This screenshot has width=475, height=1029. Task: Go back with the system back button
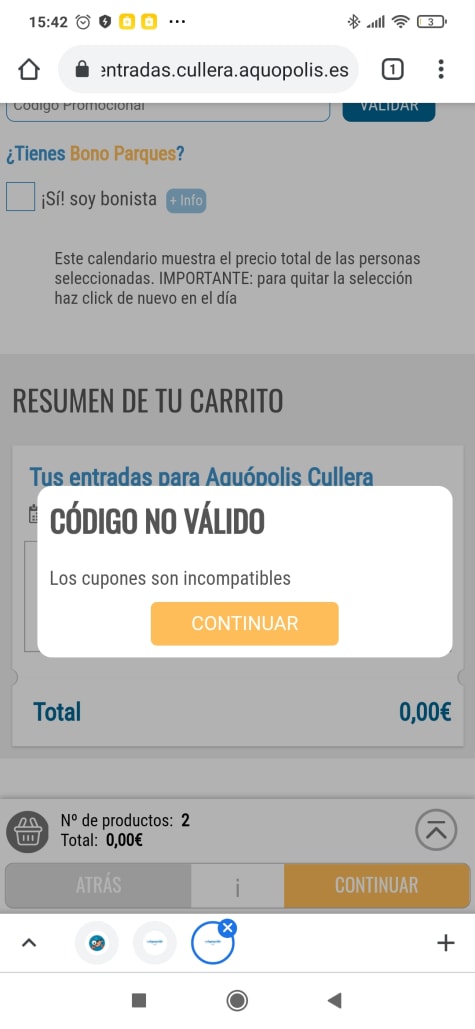click(335, 1000)
